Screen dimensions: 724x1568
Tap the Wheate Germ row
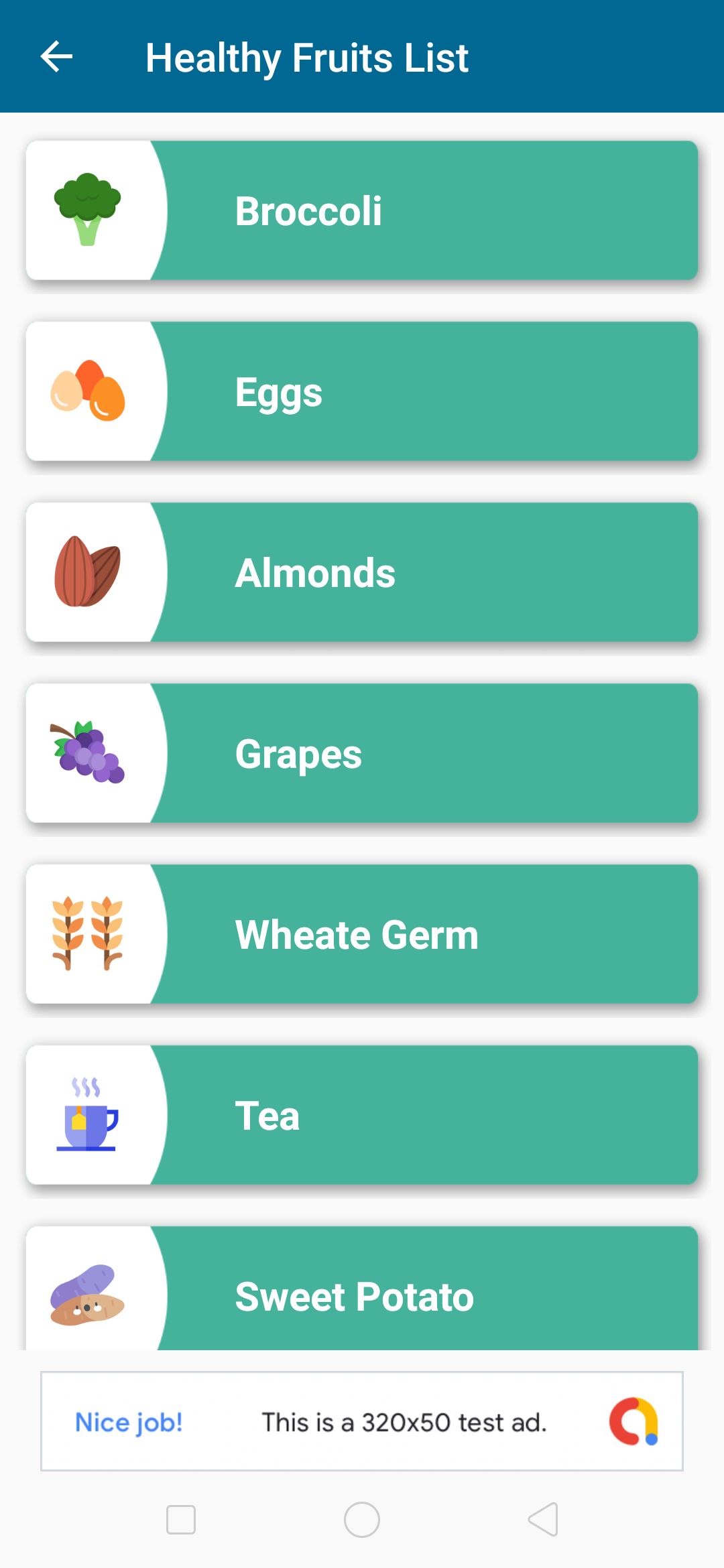click(x=362, y=934)
